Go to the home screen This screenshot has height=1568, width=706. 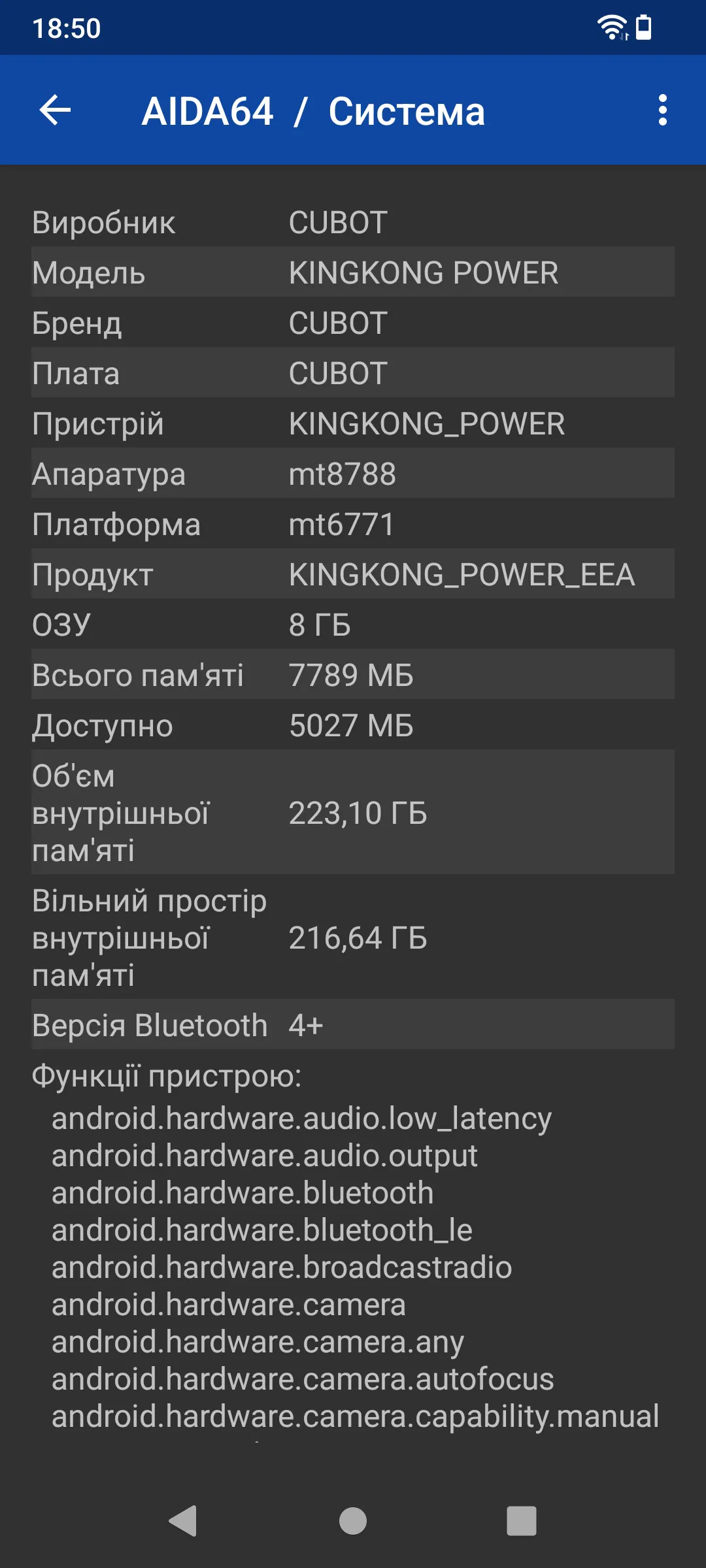click(x=353, y=1521)
